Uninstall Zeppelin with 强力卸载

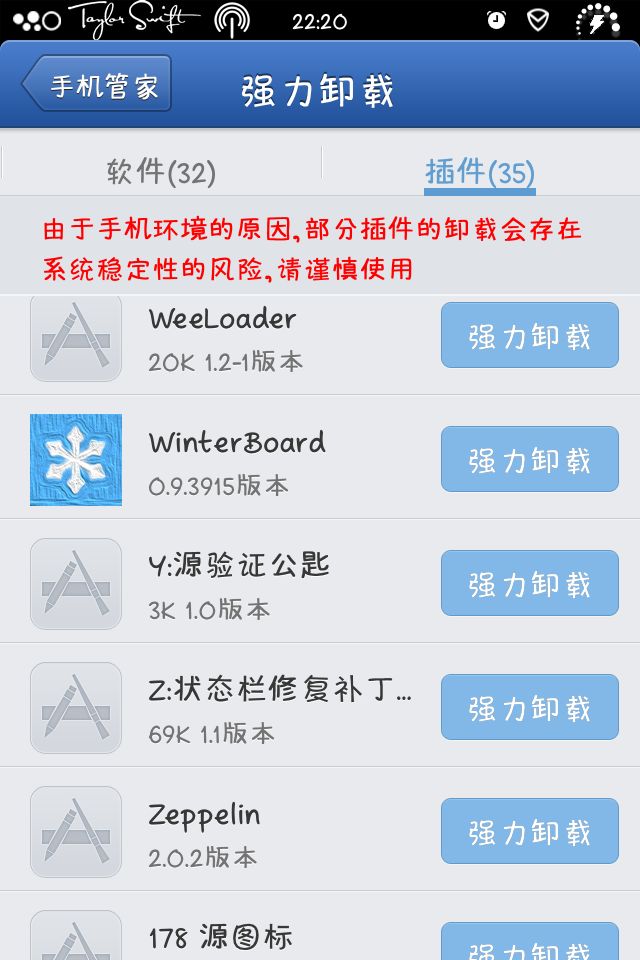tap(529, 832)
